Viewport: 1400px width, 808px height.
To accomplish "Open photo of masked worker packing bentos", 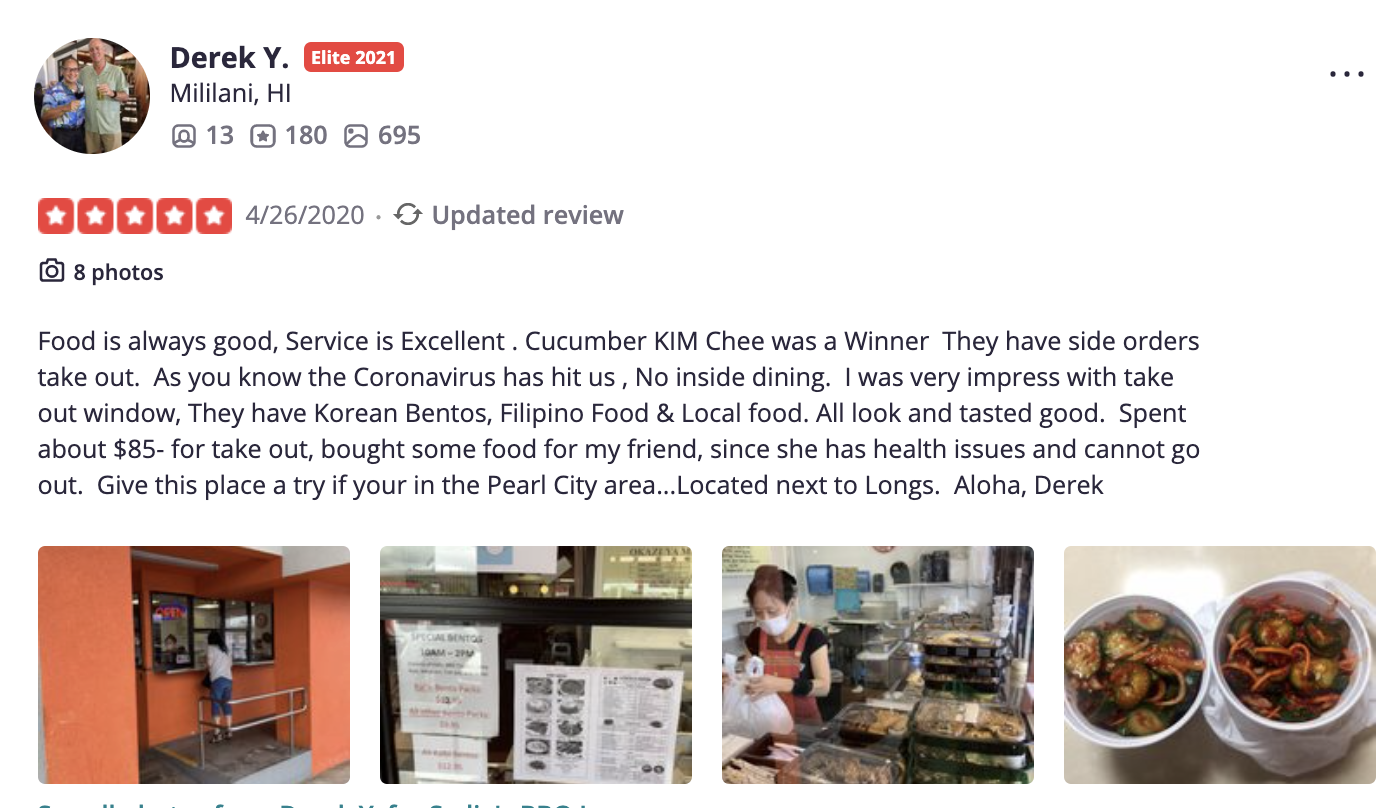I will point(878,664).
